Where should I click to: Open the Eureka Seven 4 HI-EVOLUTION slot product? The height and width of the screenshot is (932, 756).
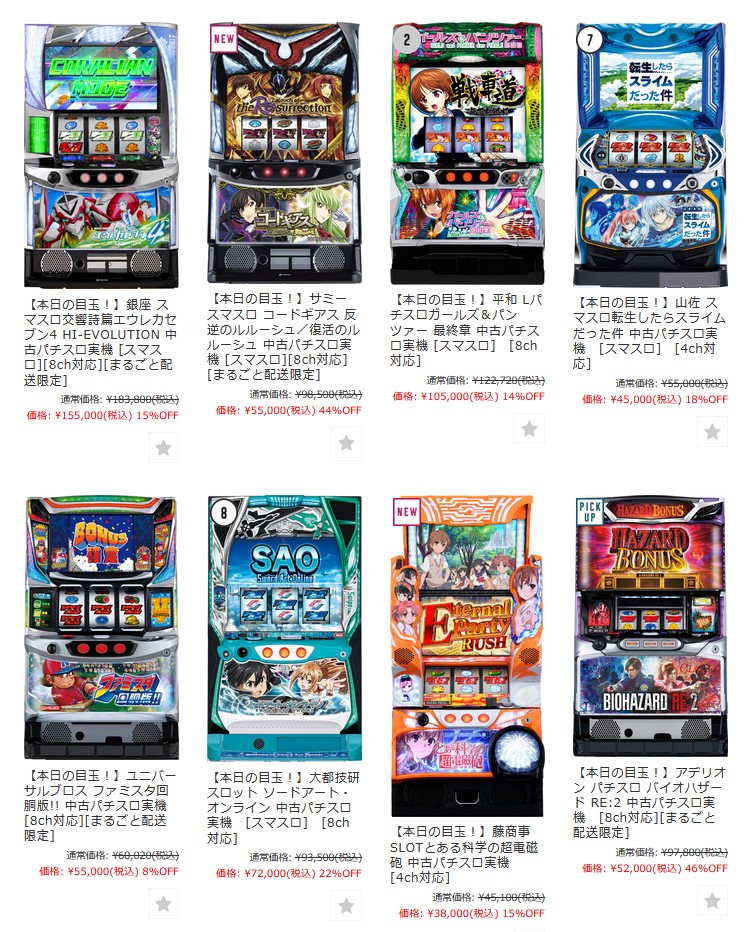pos(101,155)
